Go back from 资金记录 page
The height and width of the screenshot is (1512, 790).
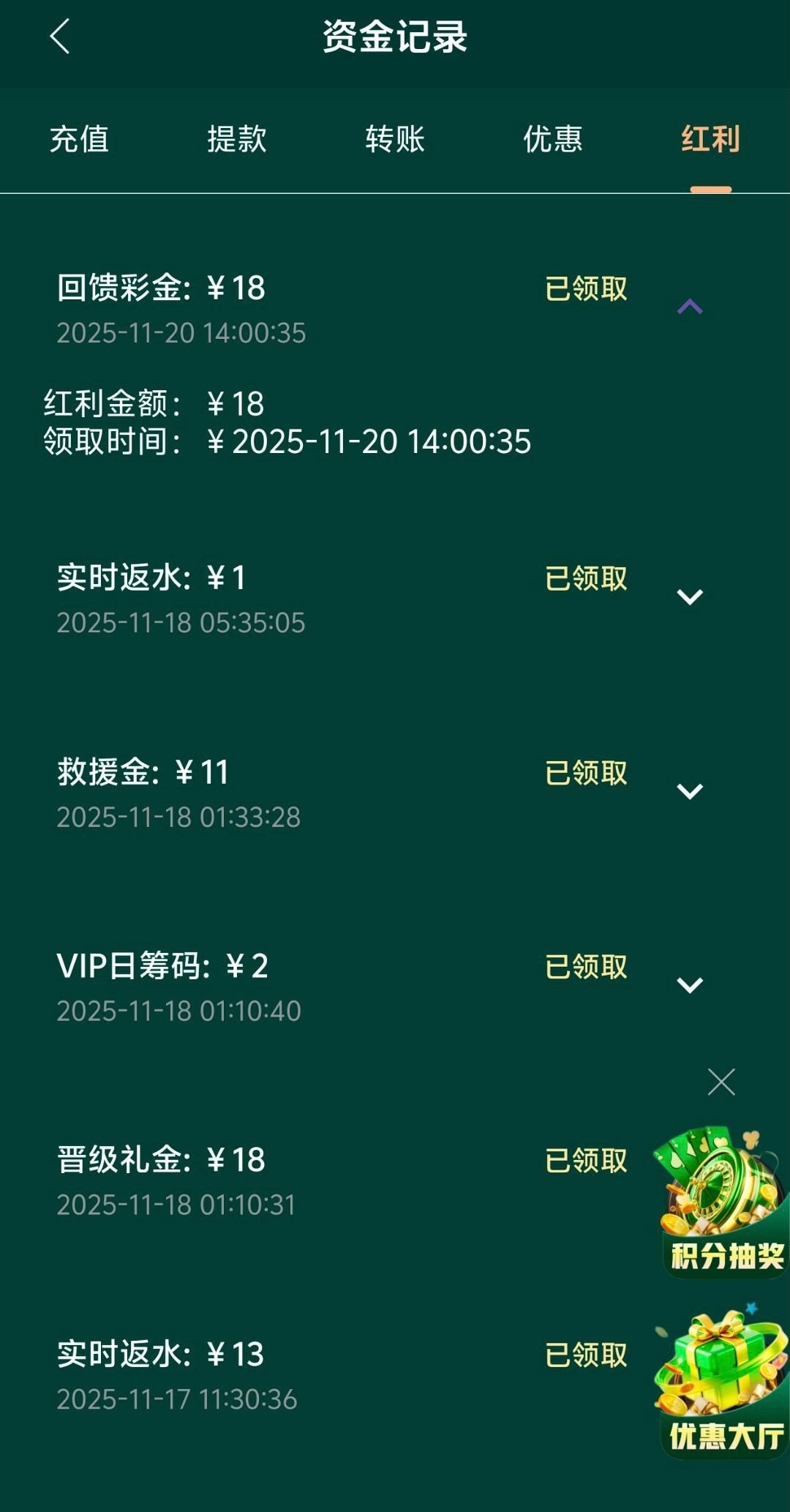click(60, 37)
